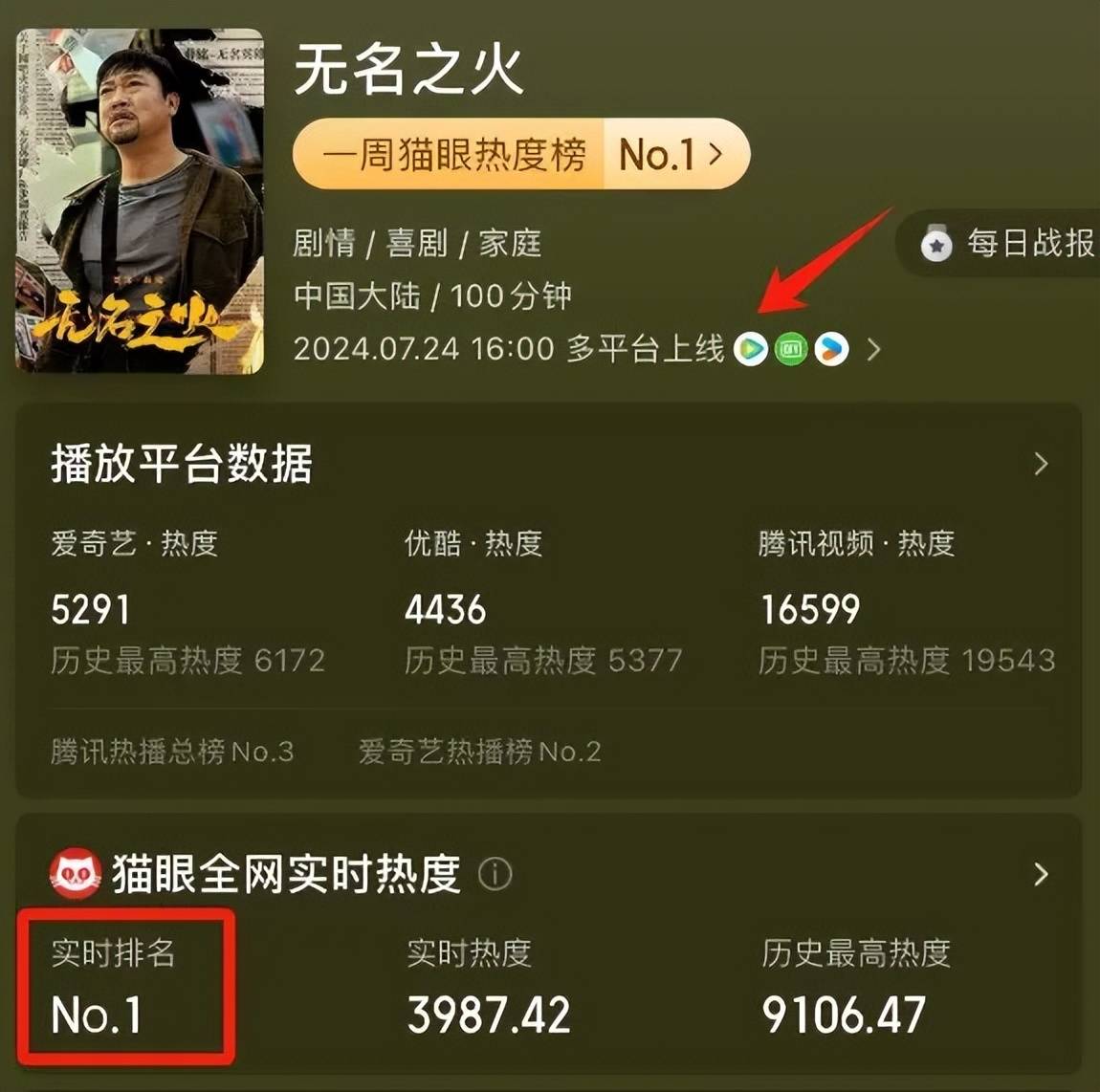This screenshot has height=1092, width=1100.
Task: Tap the info icon beside 猫眼全网实时热度
Action: coord(495,874)
